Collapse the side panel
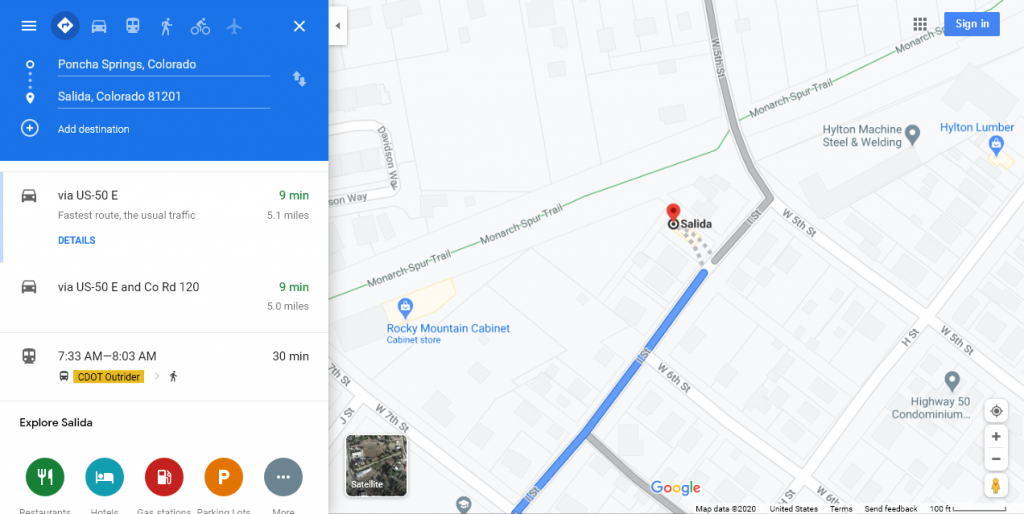This screenshot has height=514, width=1024. coord(338,25)
